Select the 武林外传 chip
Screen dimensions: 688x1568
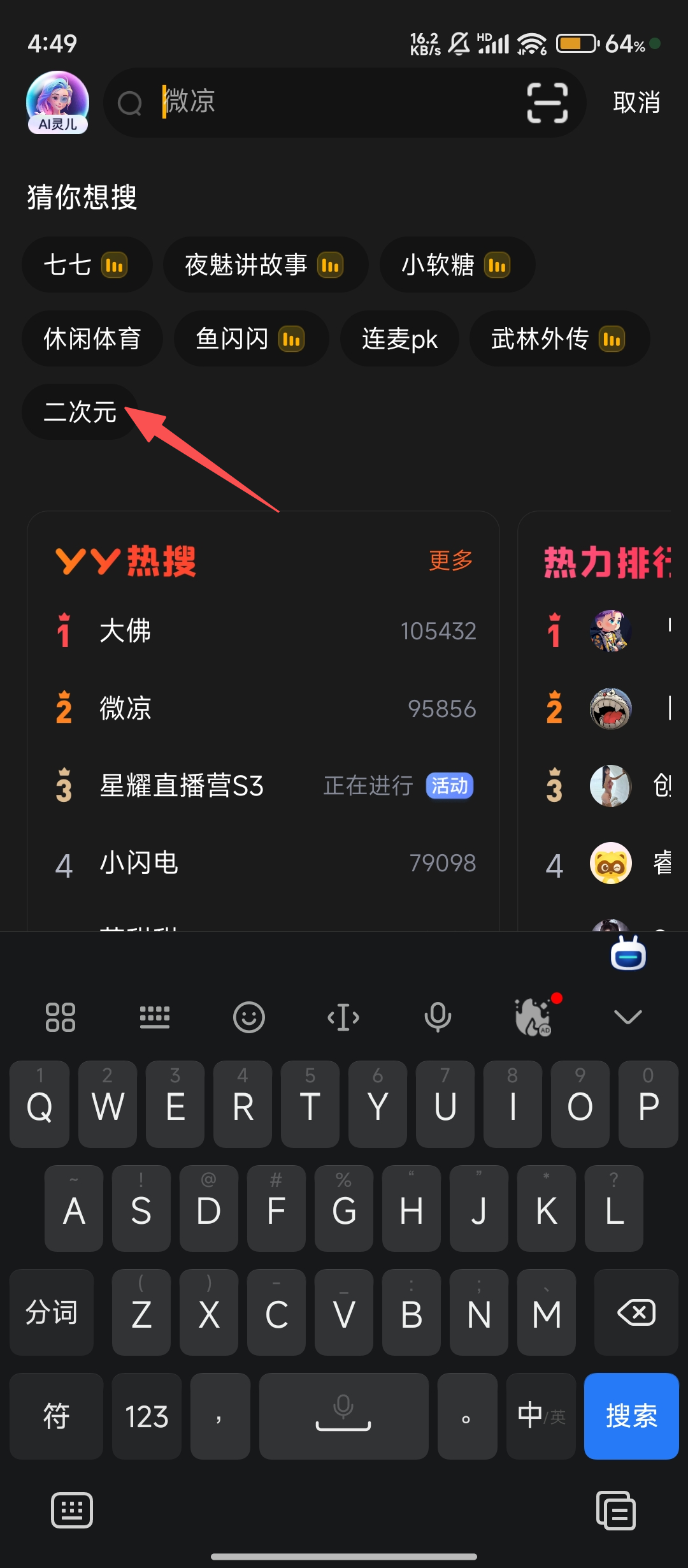(559, 339)
